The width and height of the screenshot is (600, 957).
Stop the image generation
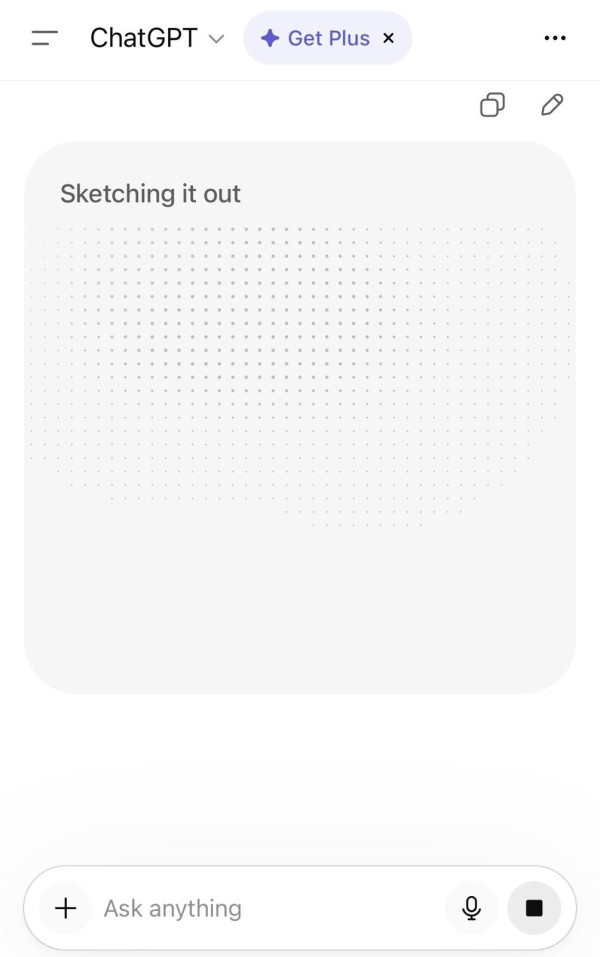click(534, 908)
